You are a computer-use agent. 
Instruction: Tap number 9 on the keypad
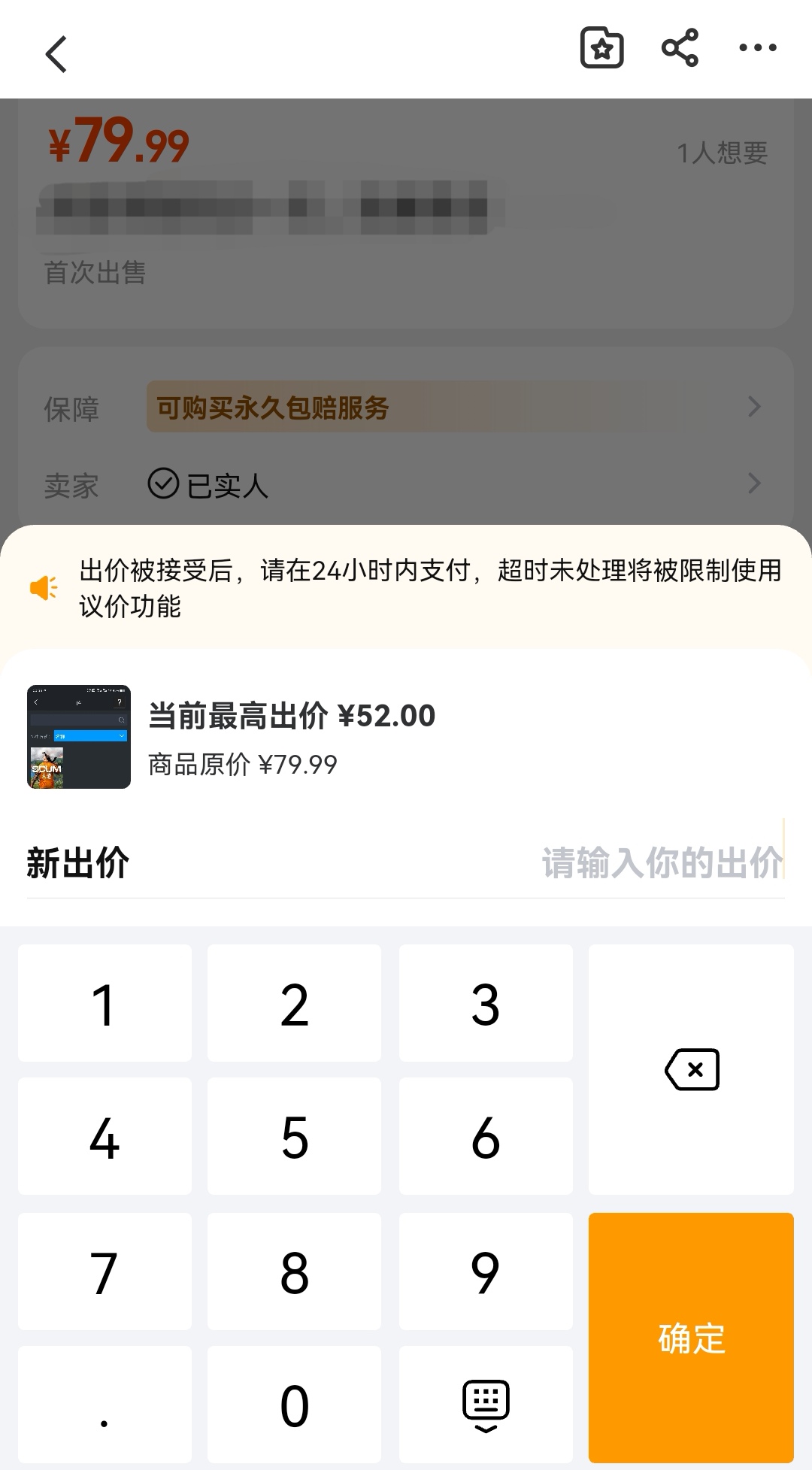pos(485,1271)
